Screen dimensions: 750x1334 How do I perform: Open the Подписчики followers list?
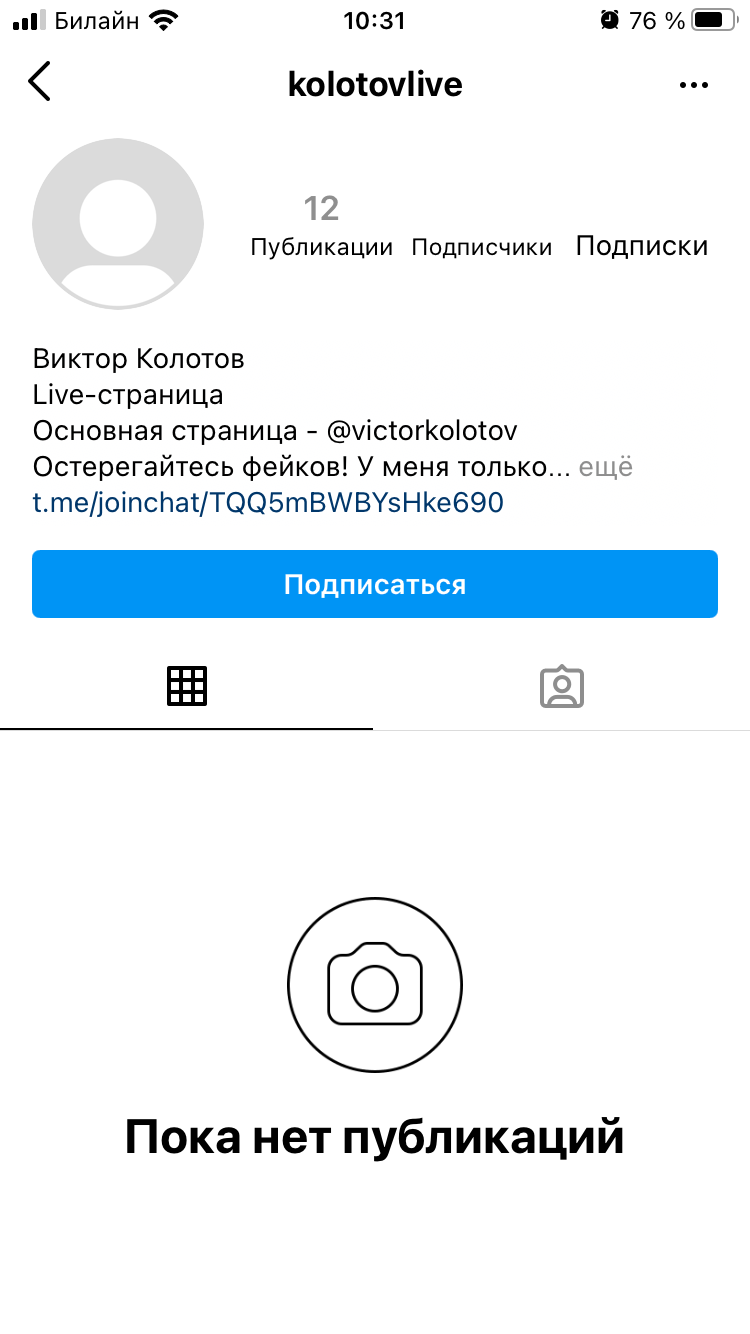(x=482, y=247)
